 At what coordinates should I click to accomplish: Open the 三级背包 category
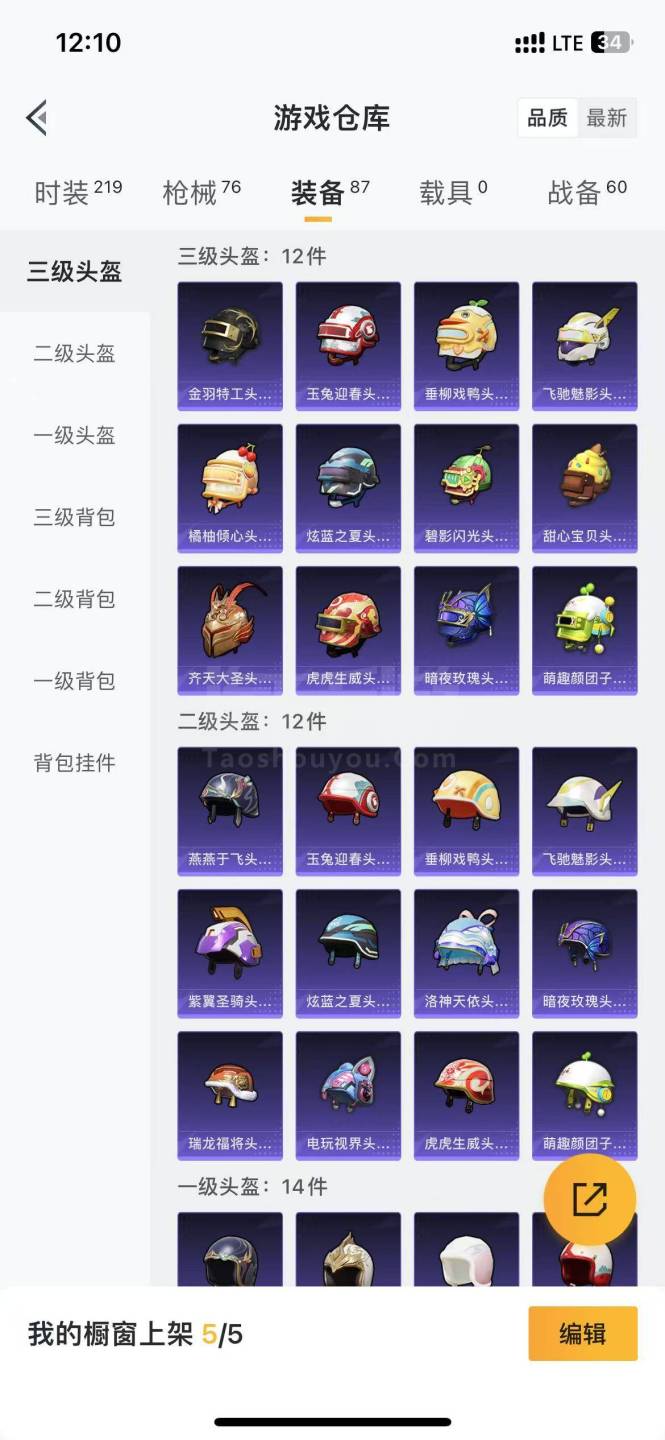pyautogui.click(x=75, y=517)
